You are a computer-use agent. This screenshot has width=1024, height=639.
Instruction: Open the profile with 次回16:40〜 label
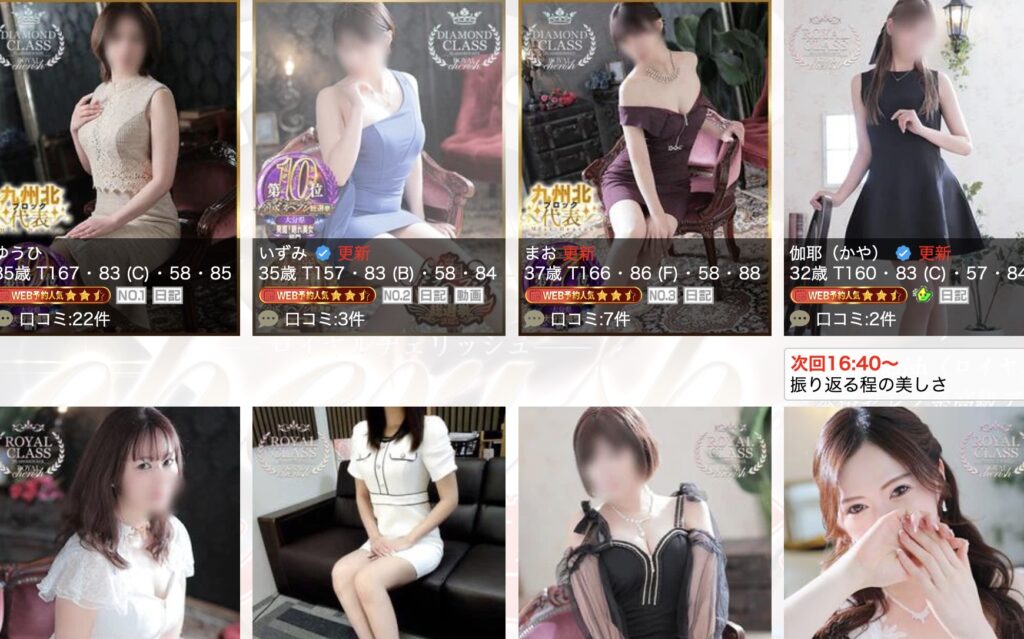(905, 520)
